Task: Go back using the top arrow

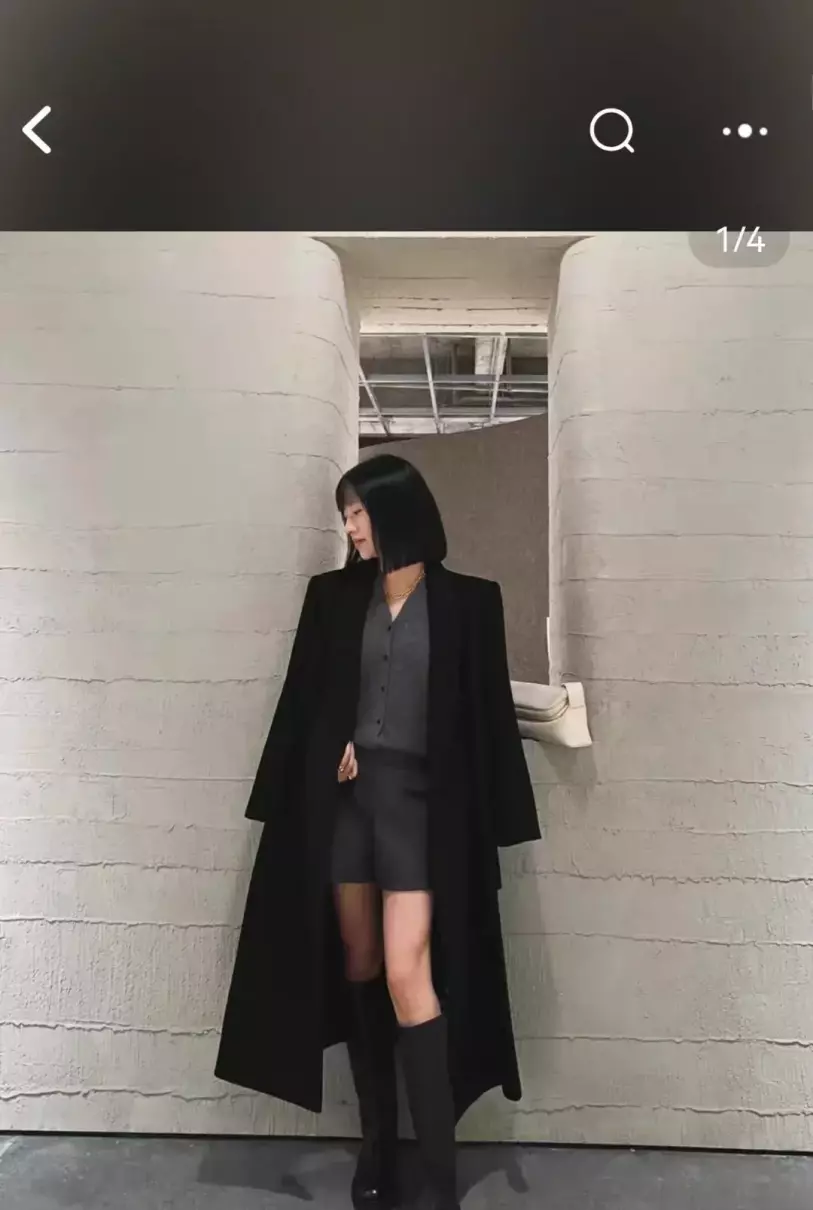Action: (x=37, y=131)
